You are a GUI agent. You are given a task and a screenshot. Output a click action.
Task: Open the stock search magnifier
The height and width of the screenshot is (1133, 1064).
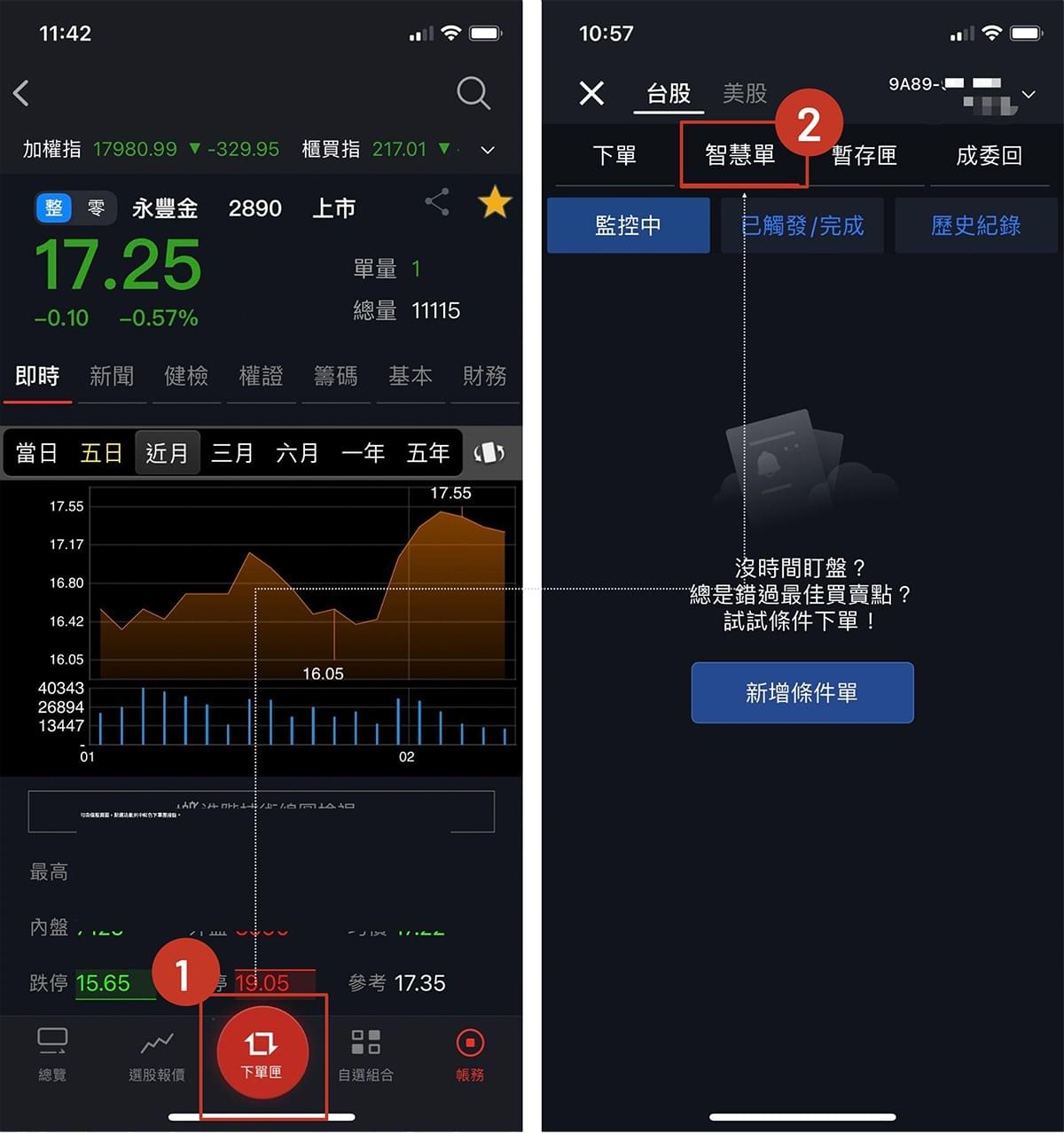[474, 93]
